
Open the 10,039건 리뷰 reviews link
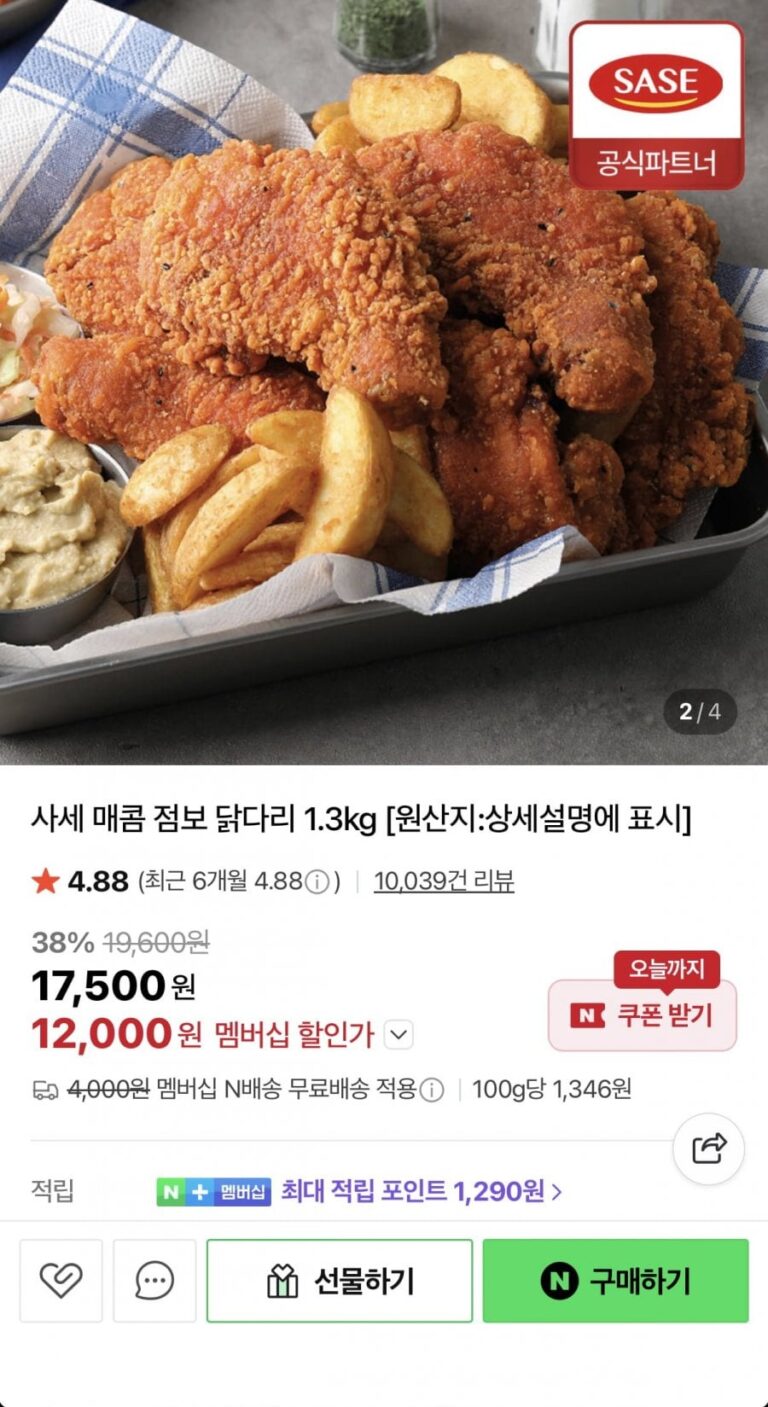click(444, 881)
